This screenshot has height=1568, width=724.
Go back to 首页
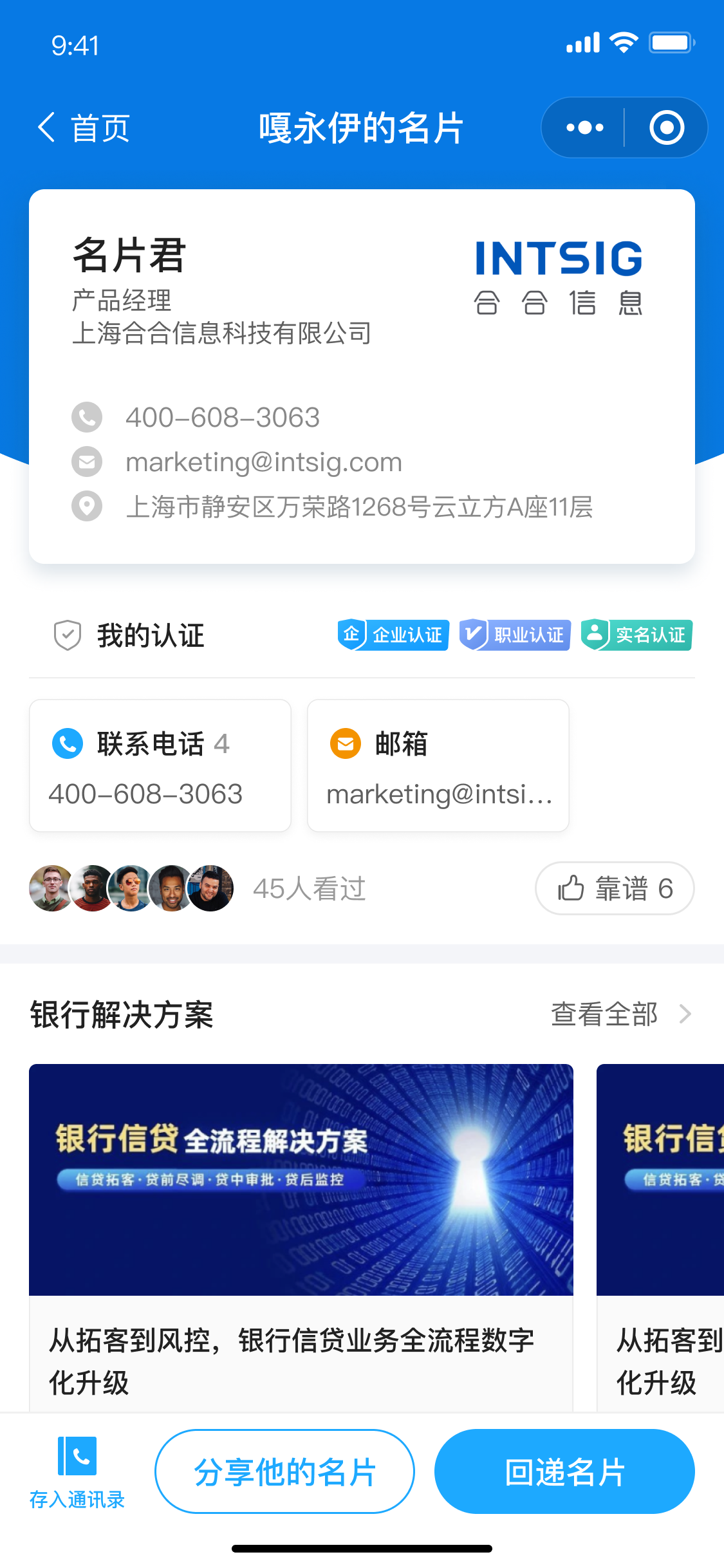pyautogui.click(x=84, y=127)
